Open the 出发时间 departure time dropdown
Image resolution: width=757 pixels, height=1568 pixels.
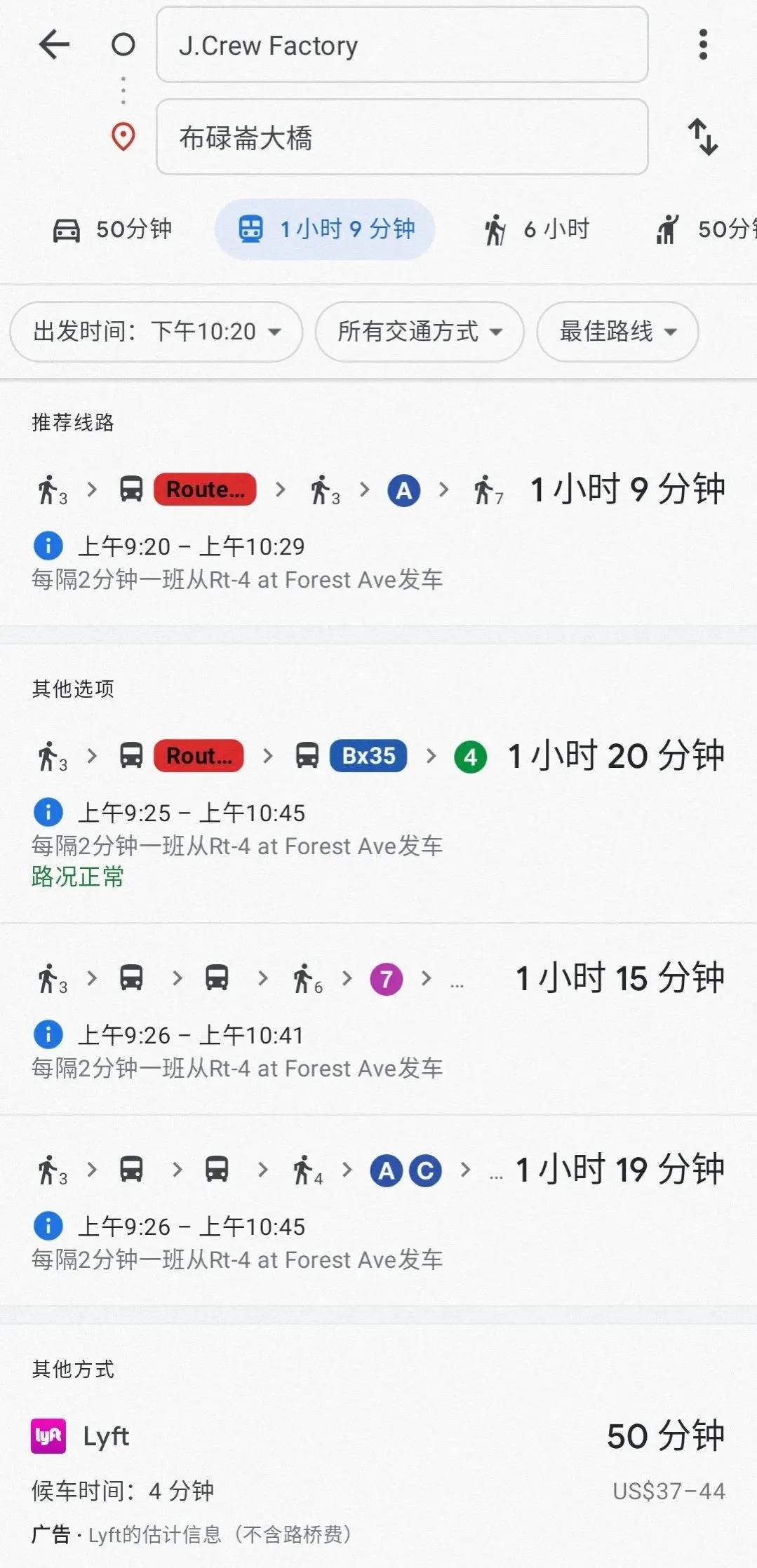[x=156, y=332]
